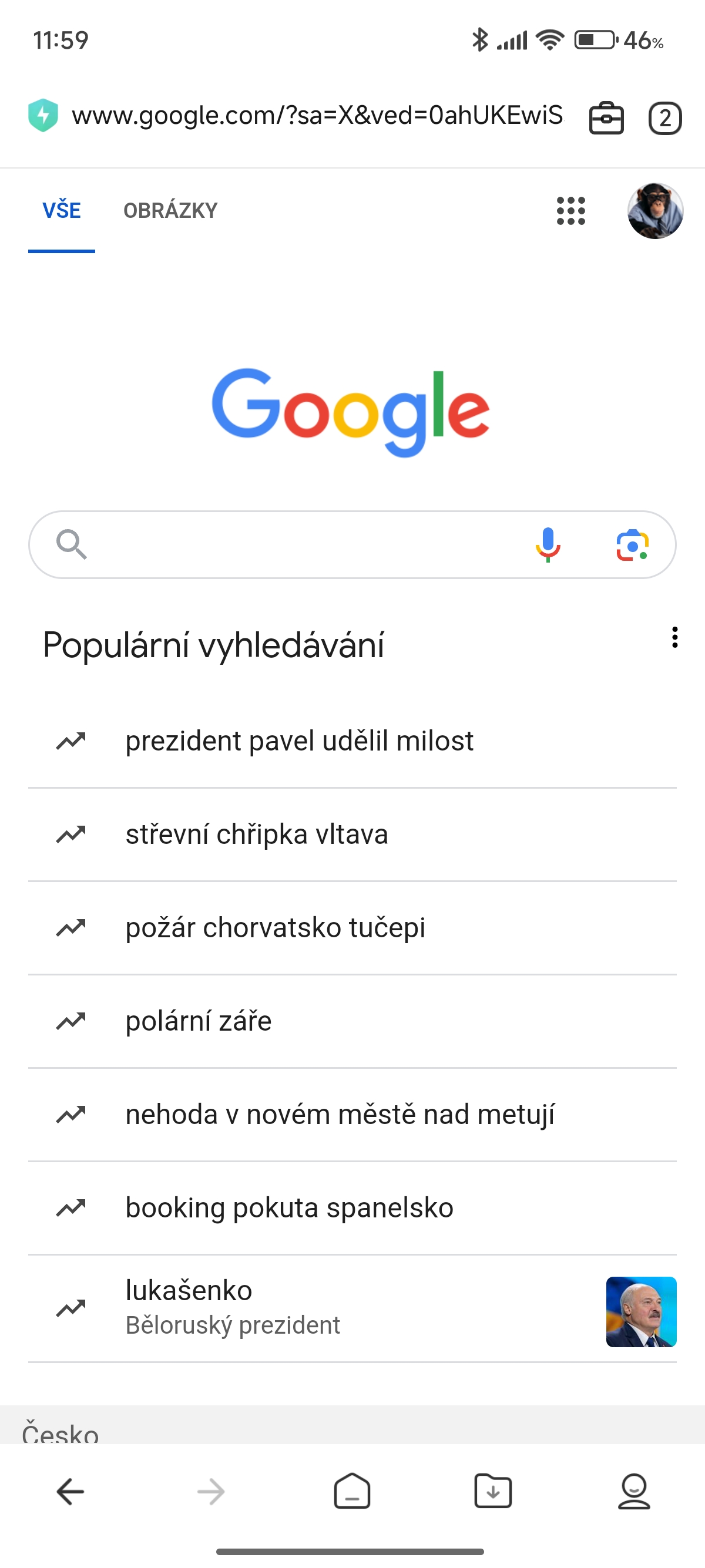Open the account profile picture

pos(655,211)
